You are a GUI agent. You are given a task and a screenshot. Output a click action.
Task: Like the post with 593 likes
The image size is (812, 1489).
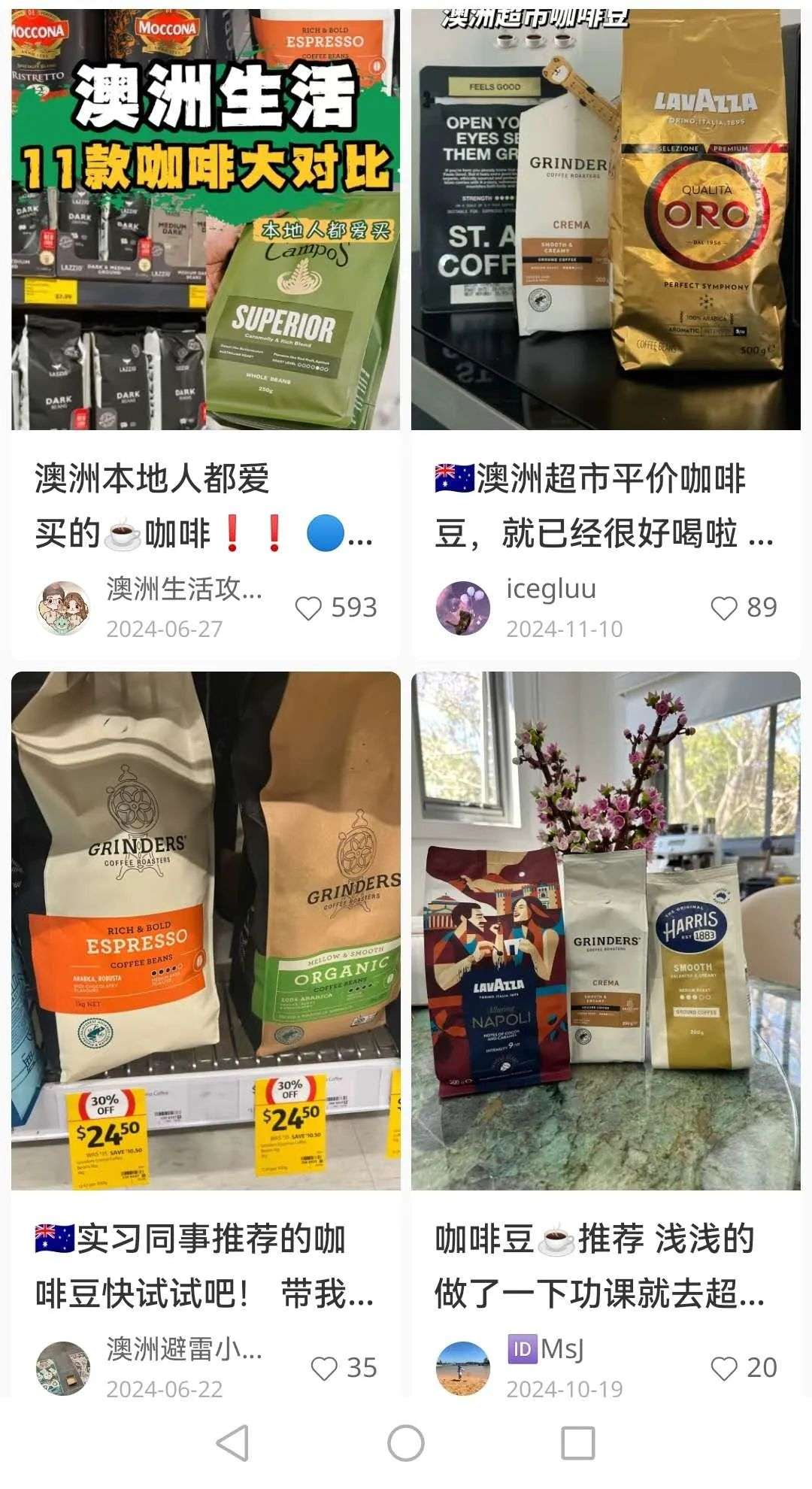click(308, 608)
